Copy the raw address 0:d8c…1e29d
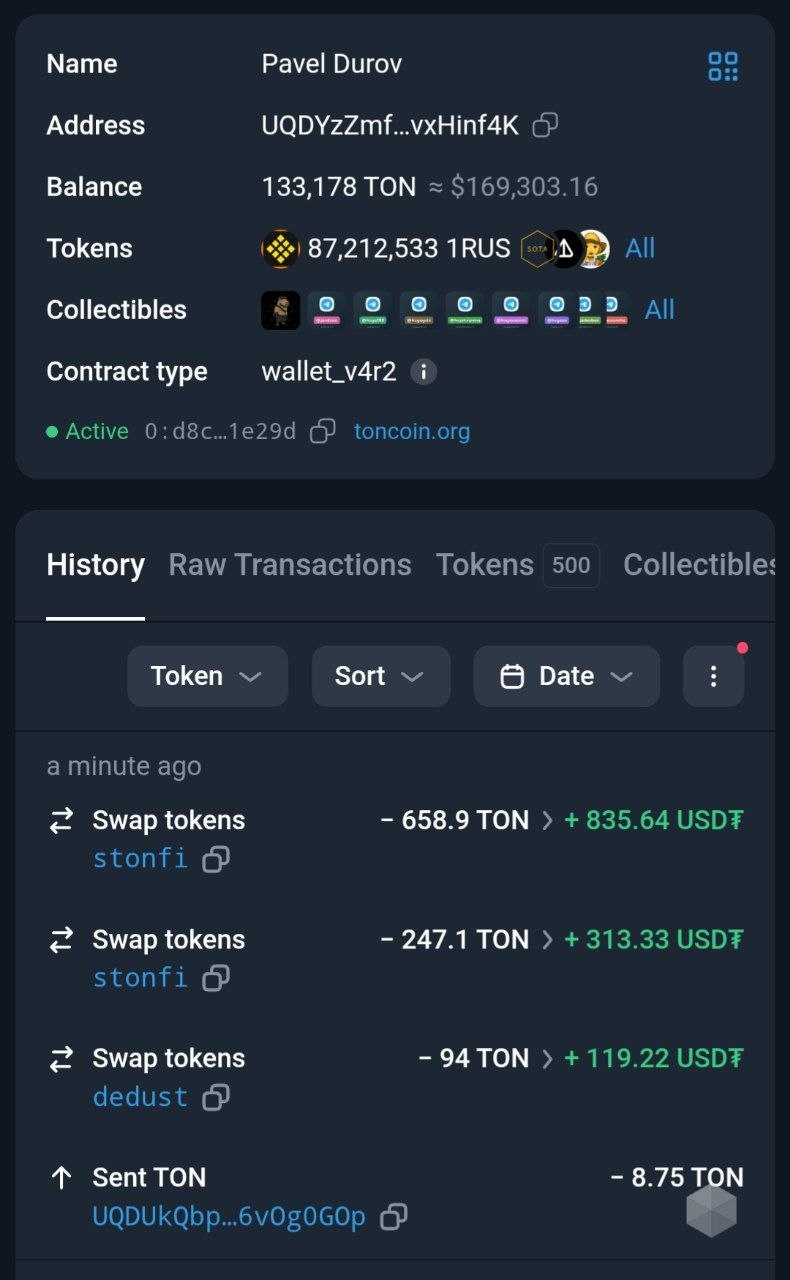Screen dimensions: 790x1280 coord(322,431)
